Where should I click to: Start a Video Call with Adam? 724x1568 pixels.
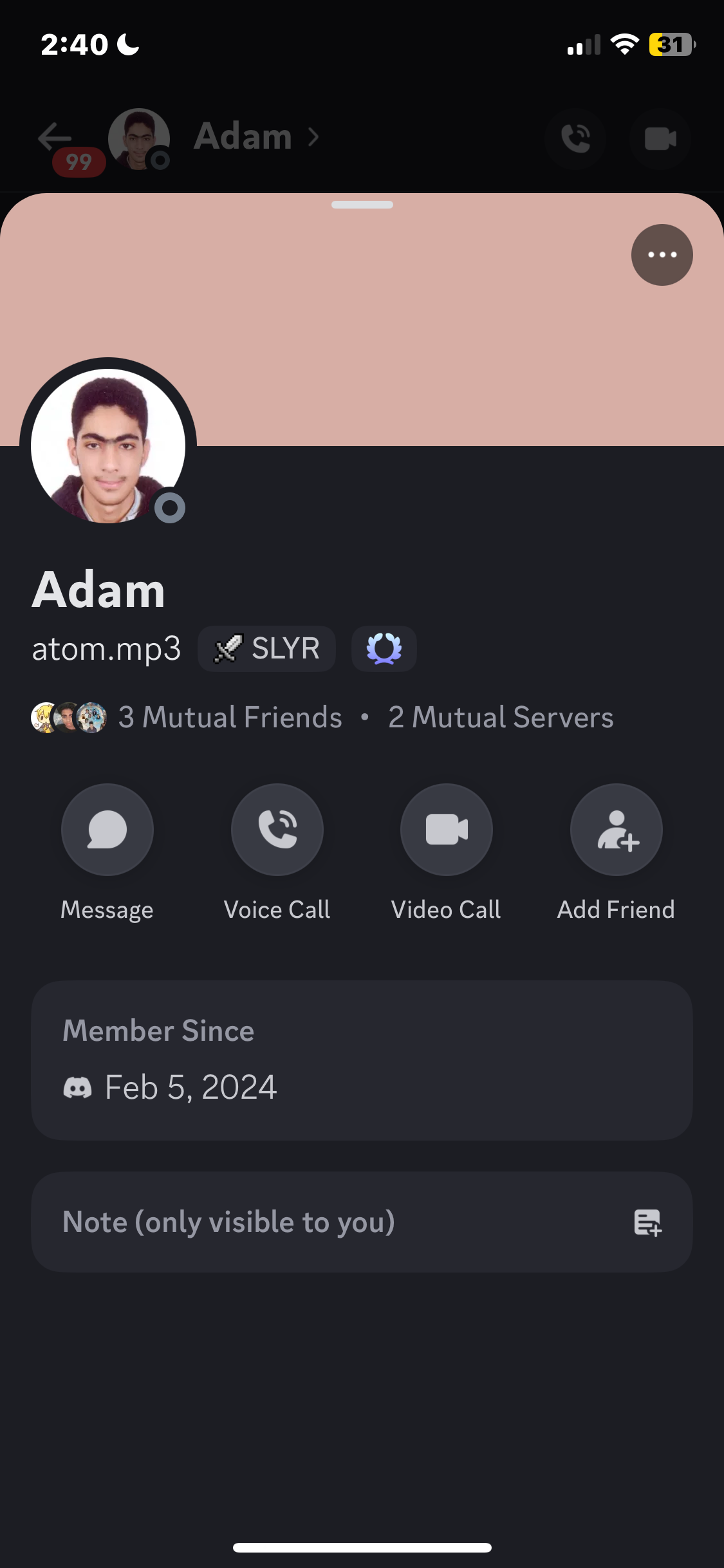(x=447, y=830)
